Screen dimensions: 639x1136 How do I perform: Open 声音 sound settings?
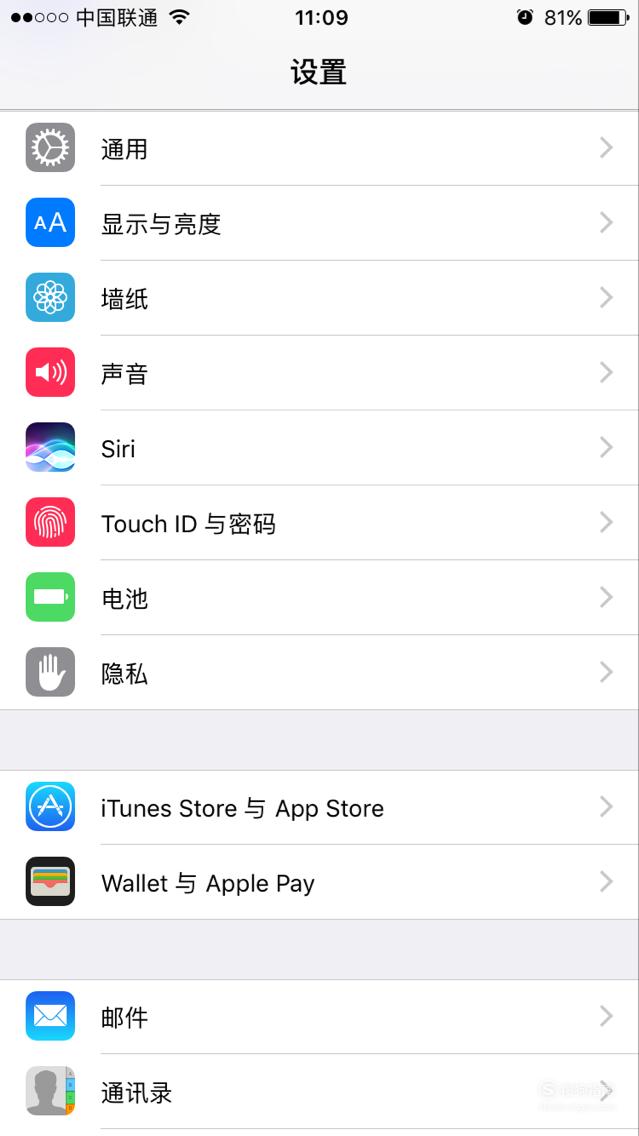coord(320,372)
